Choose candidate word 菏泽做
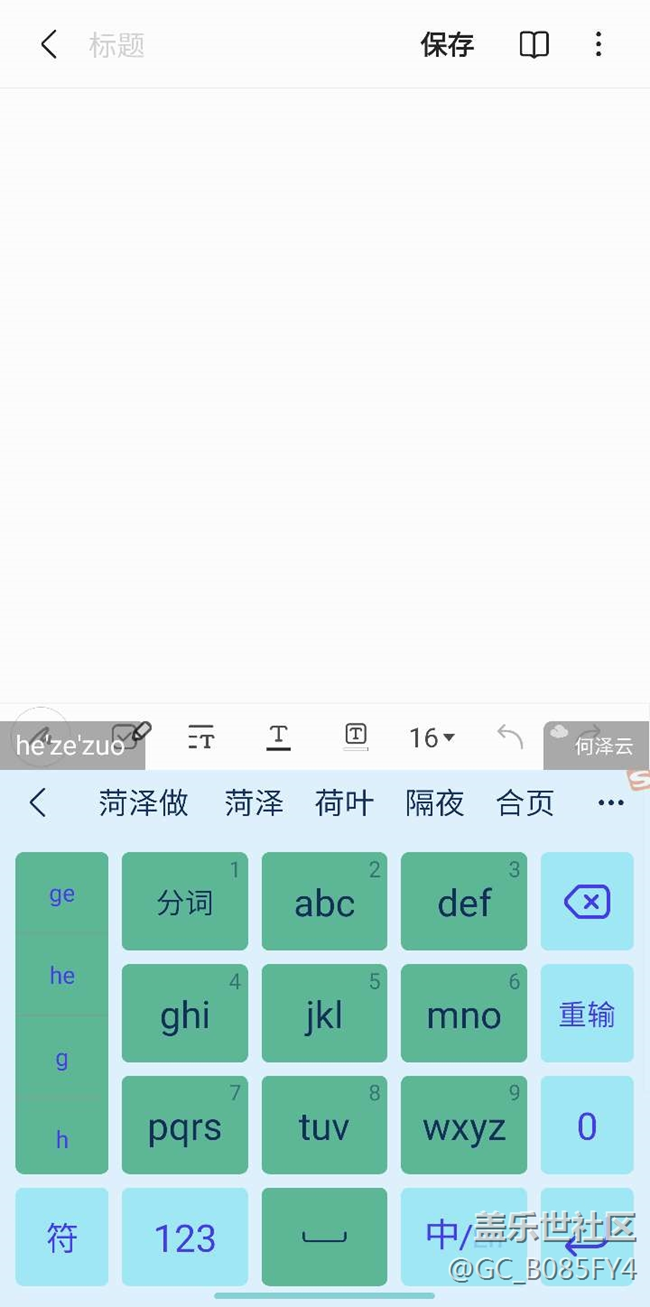 click(x=143, y=803)
